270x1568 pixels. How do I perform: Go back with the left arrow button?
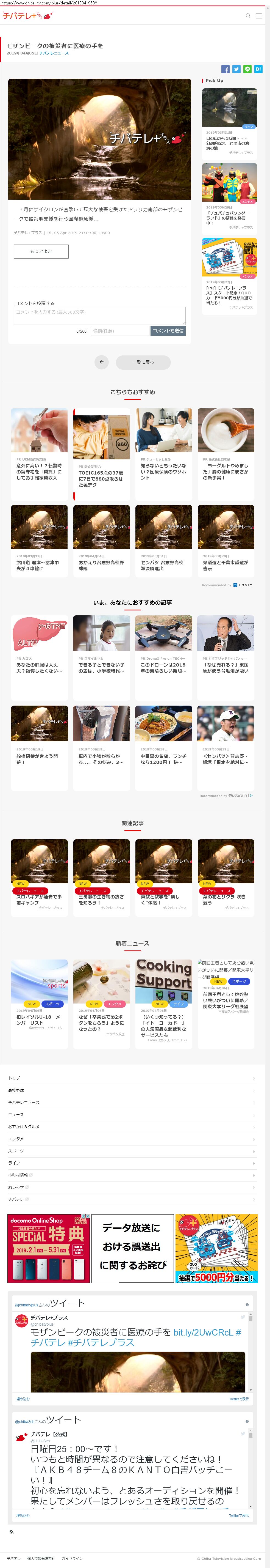[x=102, y=362]
